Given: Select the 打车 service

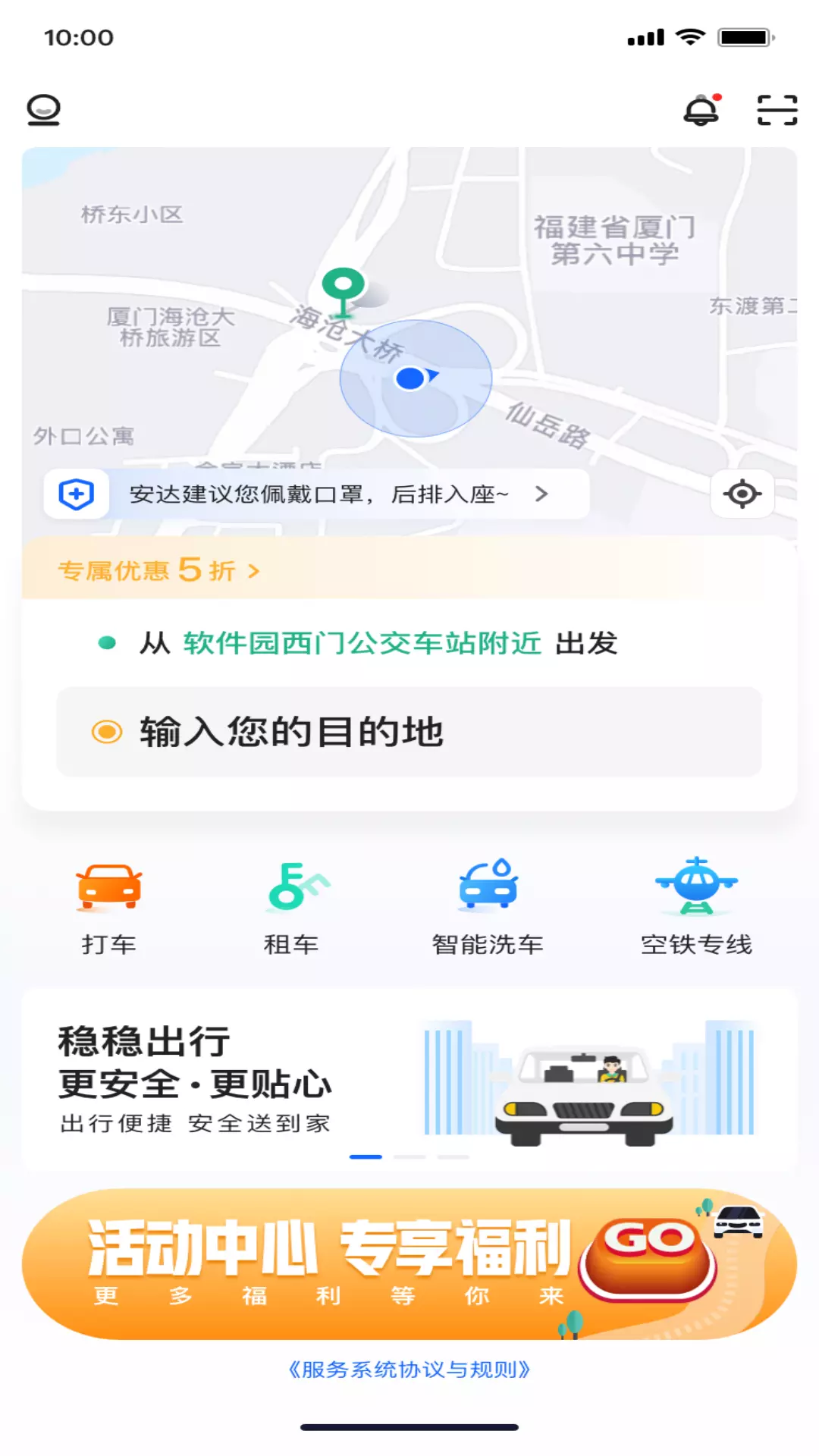Looking at the screenshot, I should 109,908.
